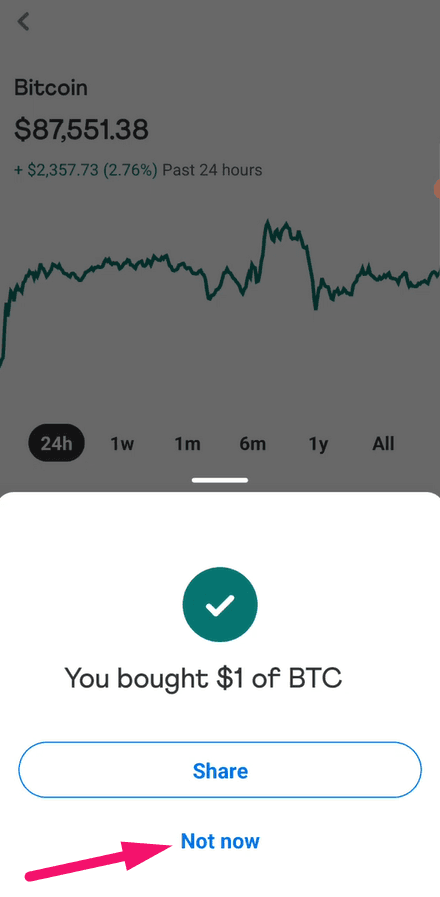
Task: Switch chart to 1w range
Action: (x=122, y=443)
